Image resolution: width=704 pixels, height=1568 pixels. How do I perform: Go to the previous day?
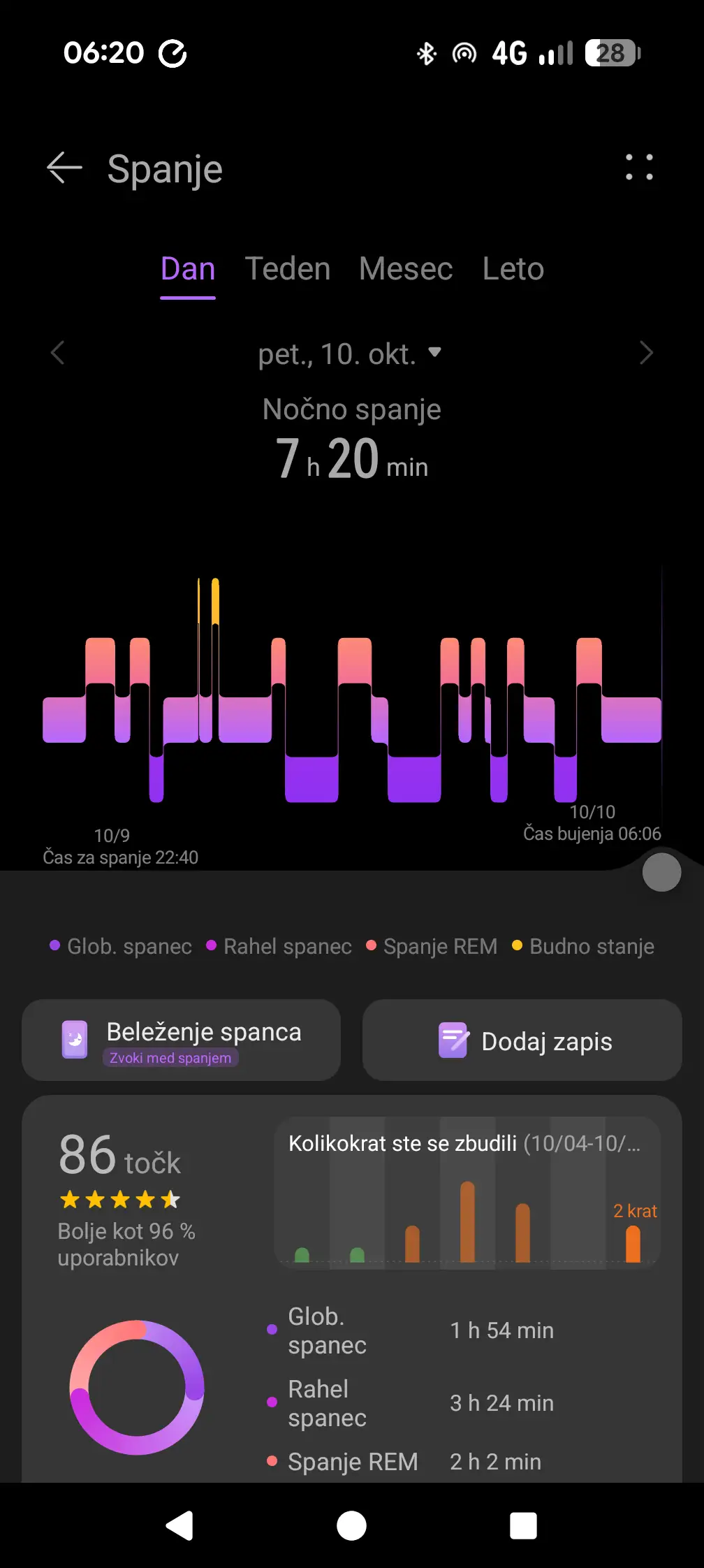tap(58, 353)
